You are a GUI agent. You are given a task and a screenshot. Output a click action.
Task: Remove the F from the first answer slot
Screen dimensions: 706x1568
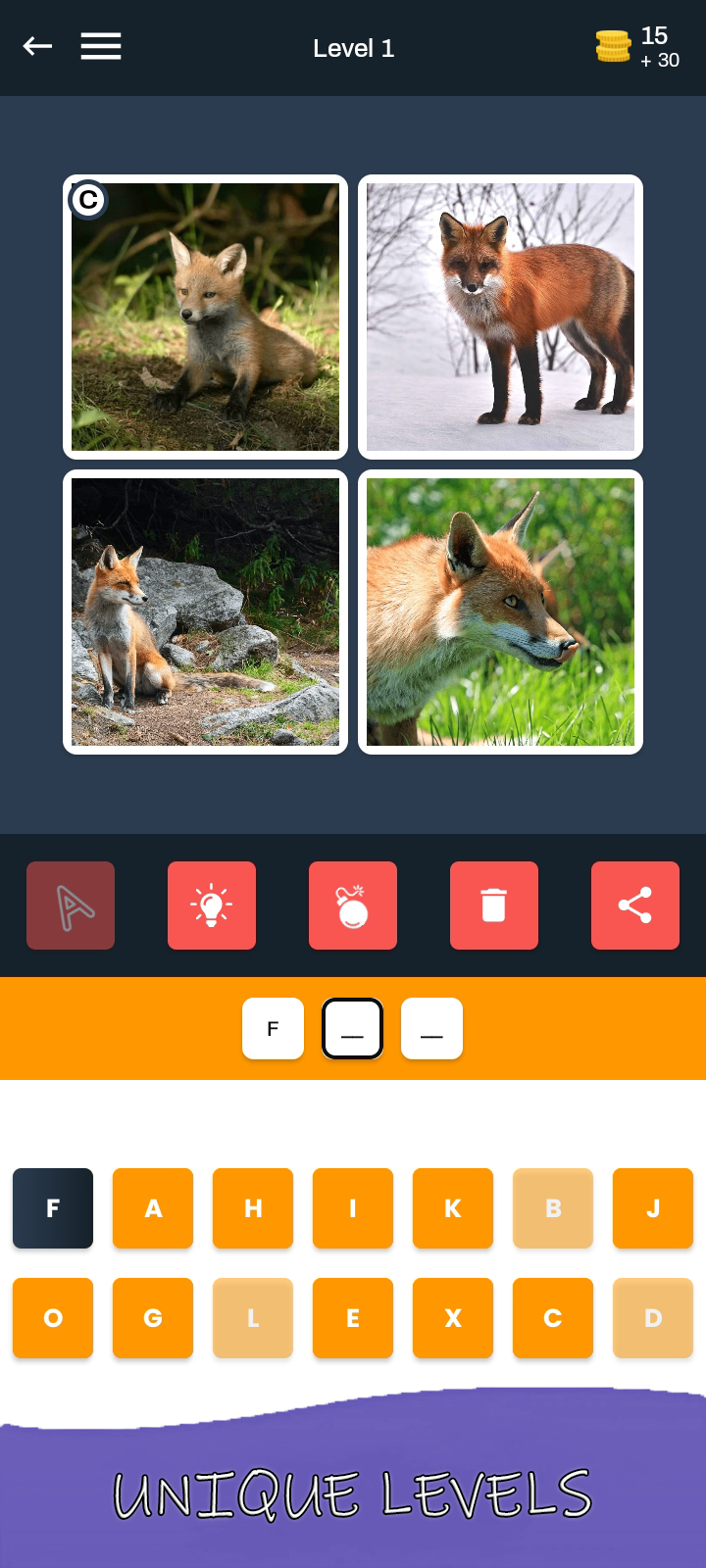coord(273,1029)
